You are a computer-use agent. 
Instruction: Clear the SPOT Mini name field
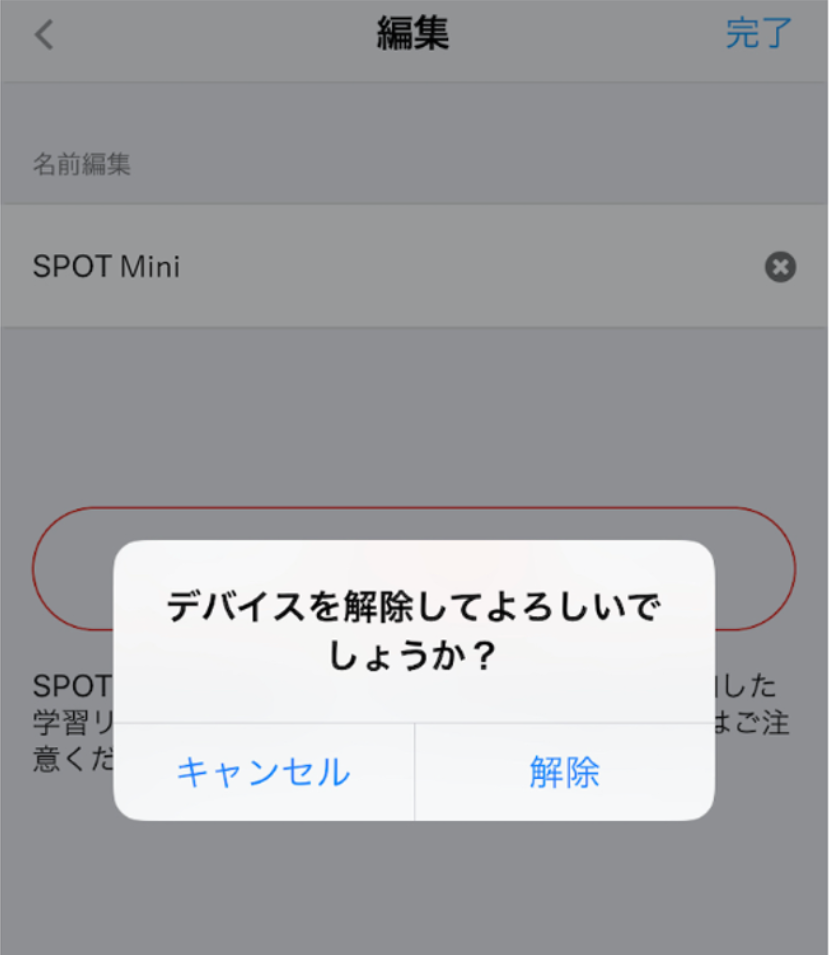[780, 267]
